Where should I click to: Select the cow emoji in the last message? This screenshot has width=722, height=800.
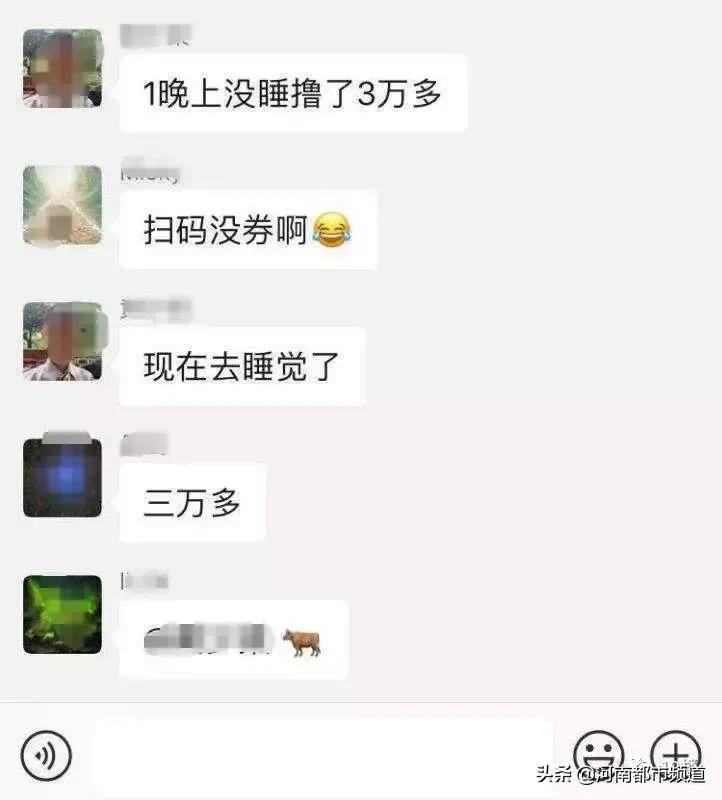(x=303, y=641)
